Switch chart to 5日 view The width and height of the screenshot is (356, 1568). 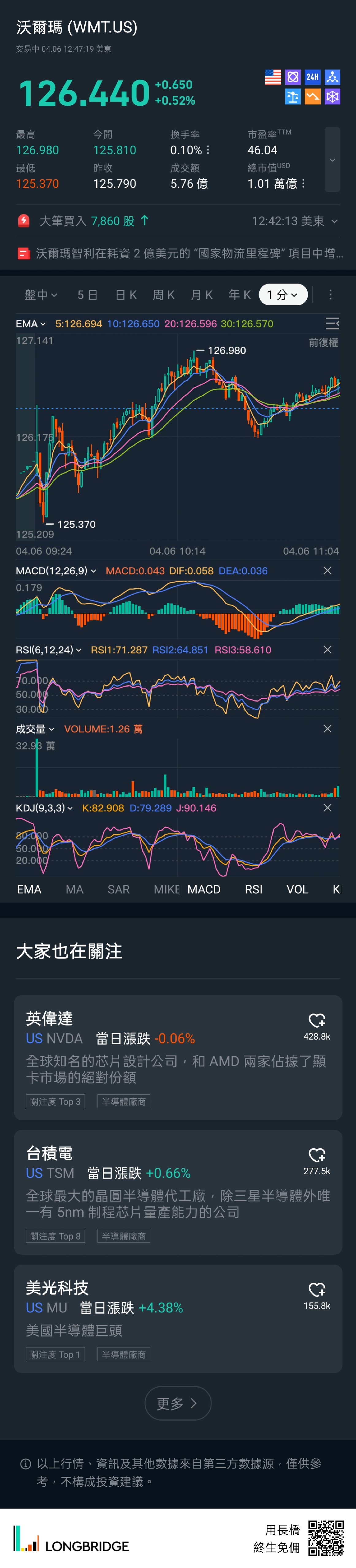point(87,295)
